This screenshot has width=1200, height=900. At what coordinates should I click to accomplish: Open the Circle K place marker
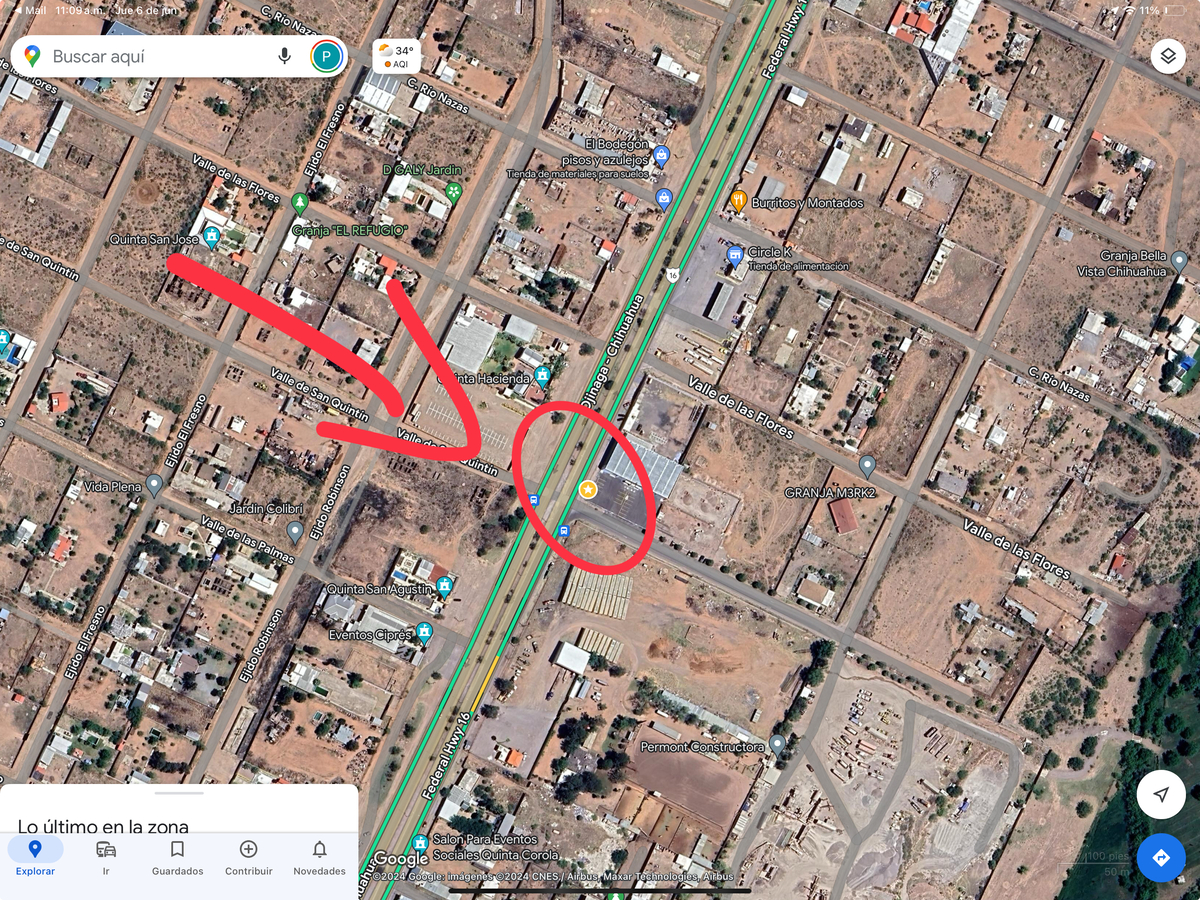point(735,255)
